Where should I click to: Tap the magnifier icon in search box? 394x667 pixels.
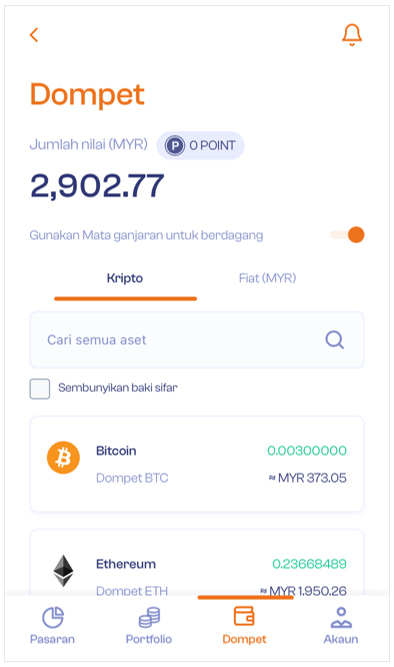pos(334,340)
